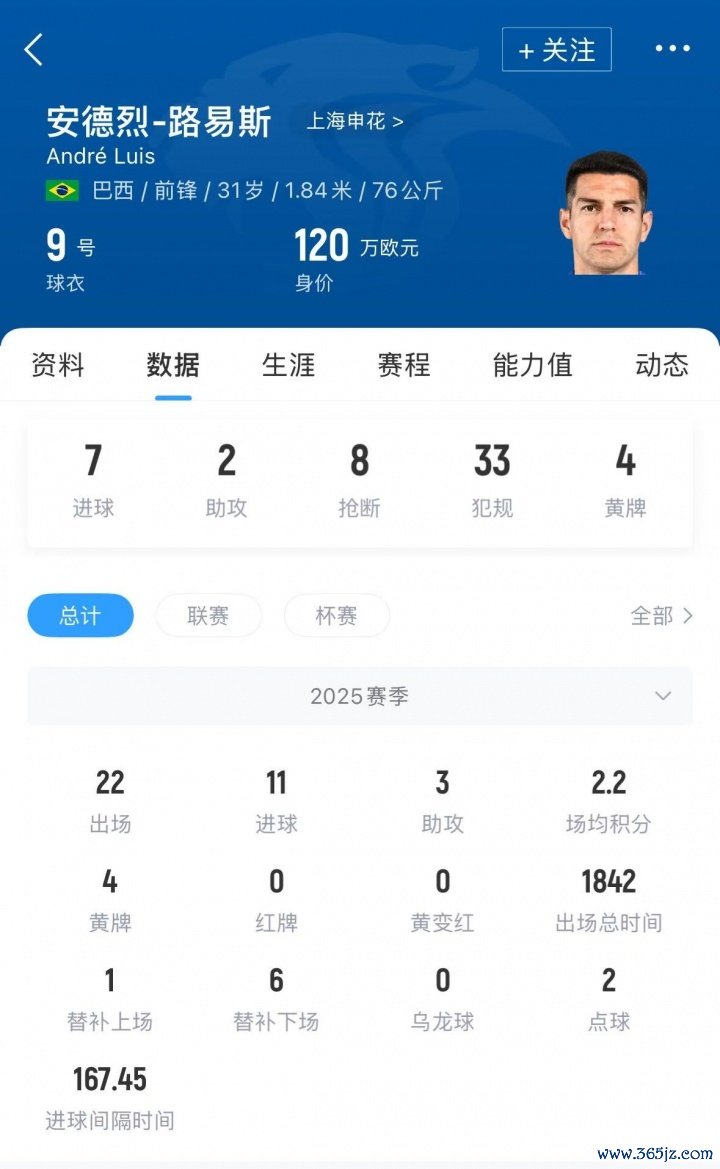The image size is (720, 1169).
Task: Open the 全部 link
Action: point(661,616)
